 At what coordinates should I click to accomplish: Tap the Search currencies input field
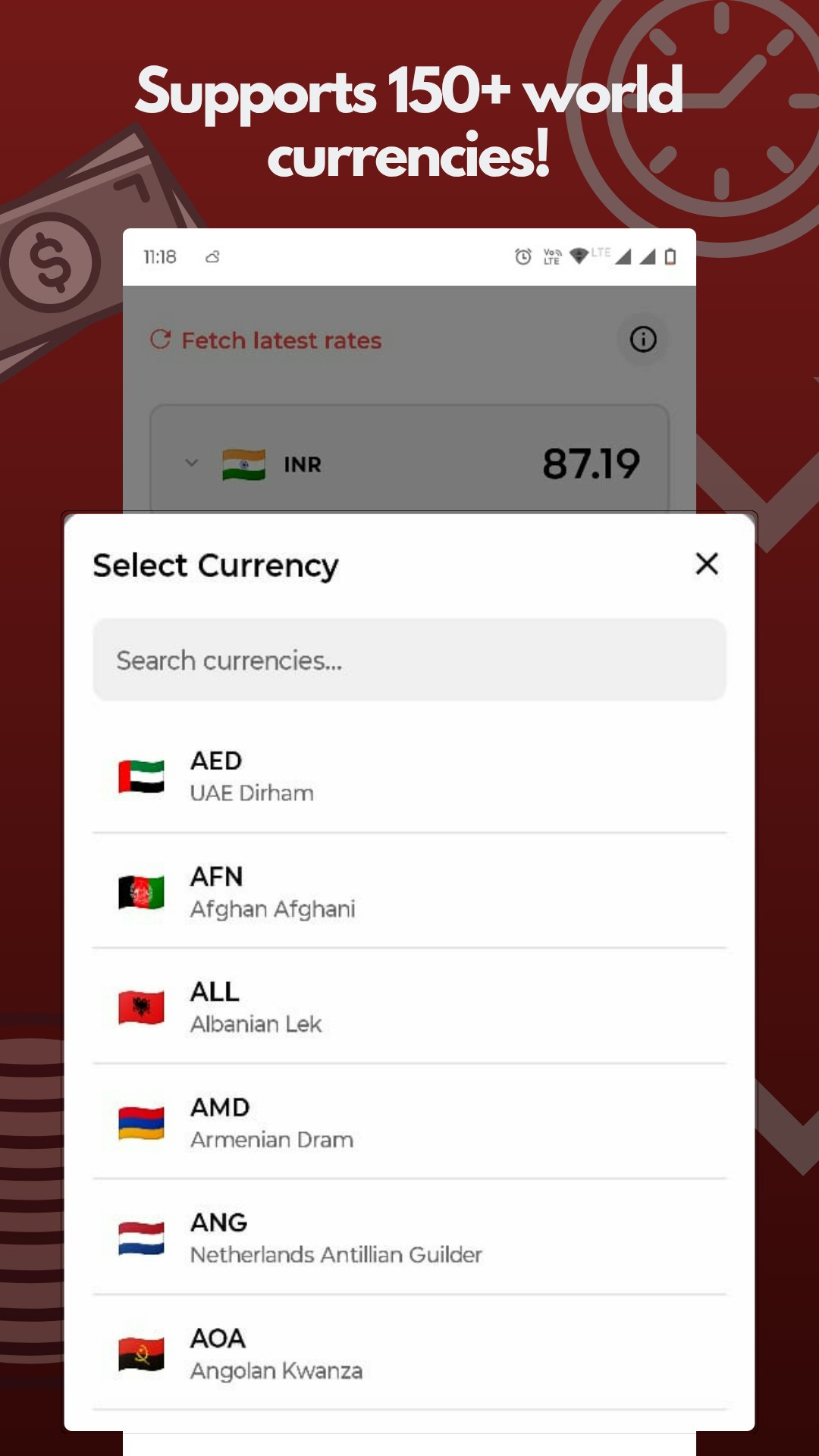coord(409,660)
